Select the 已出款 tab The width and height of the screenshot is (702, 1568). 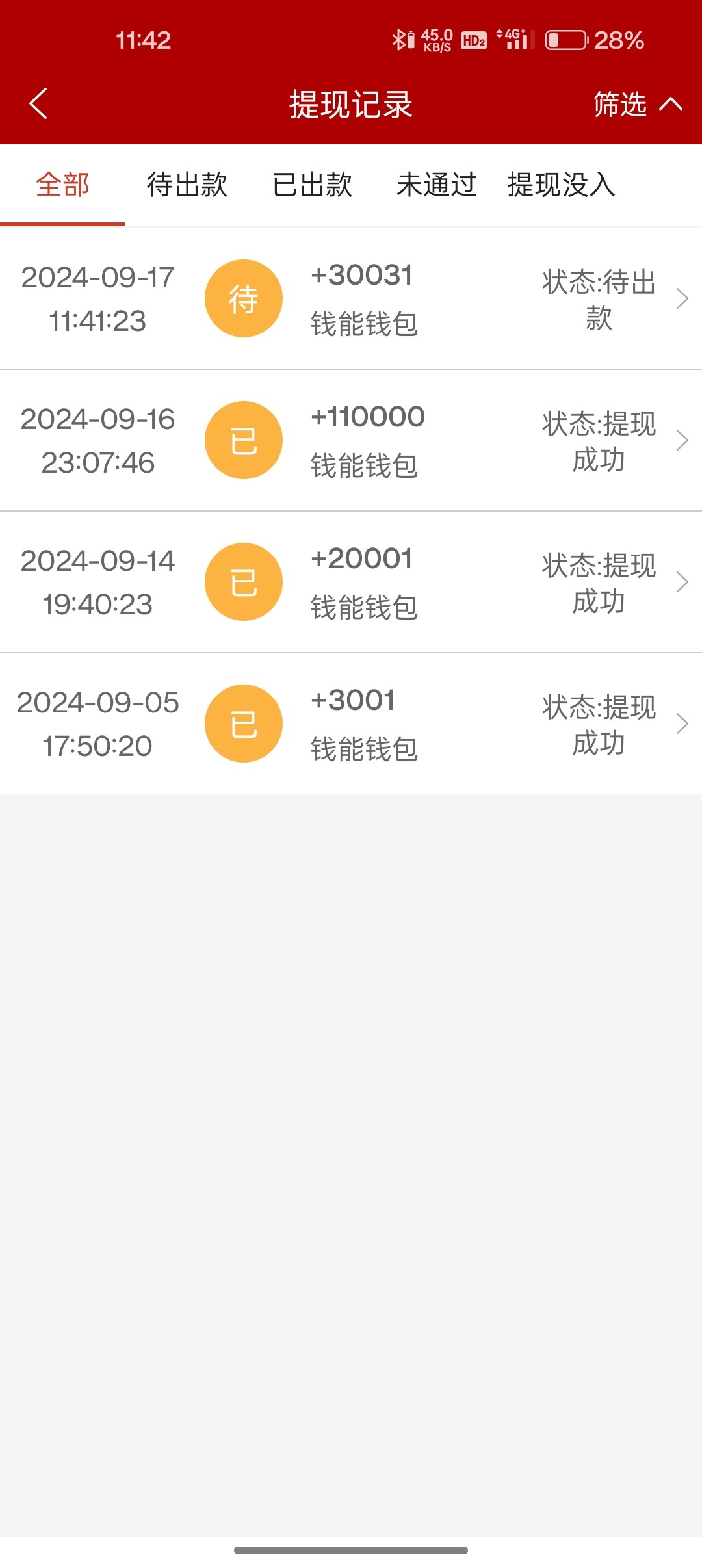pos(312,185)
